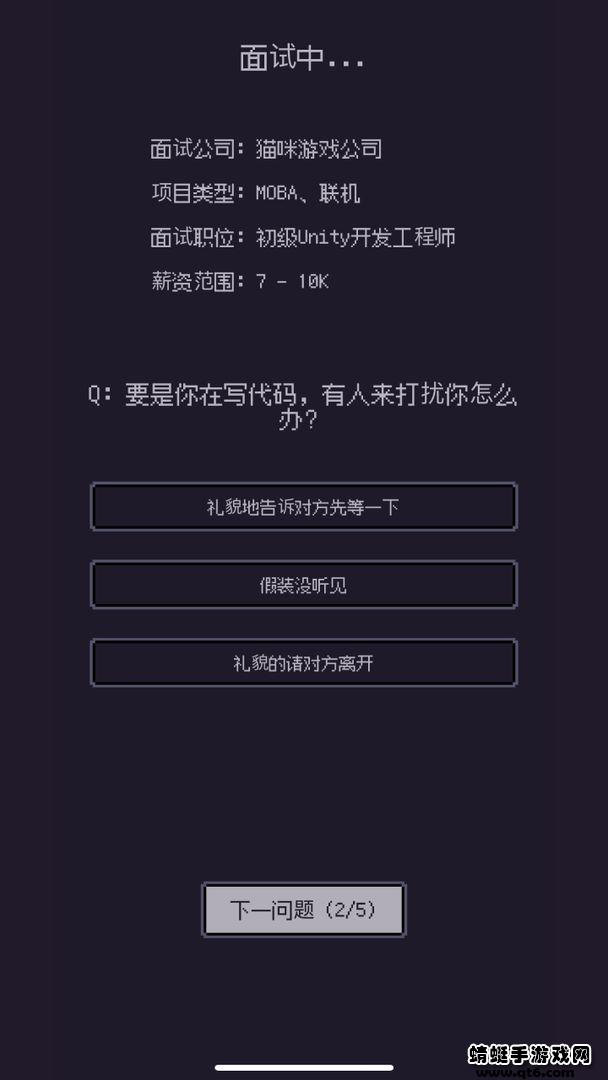Go to next question 下一问题 (2/5)

[303, 910]
